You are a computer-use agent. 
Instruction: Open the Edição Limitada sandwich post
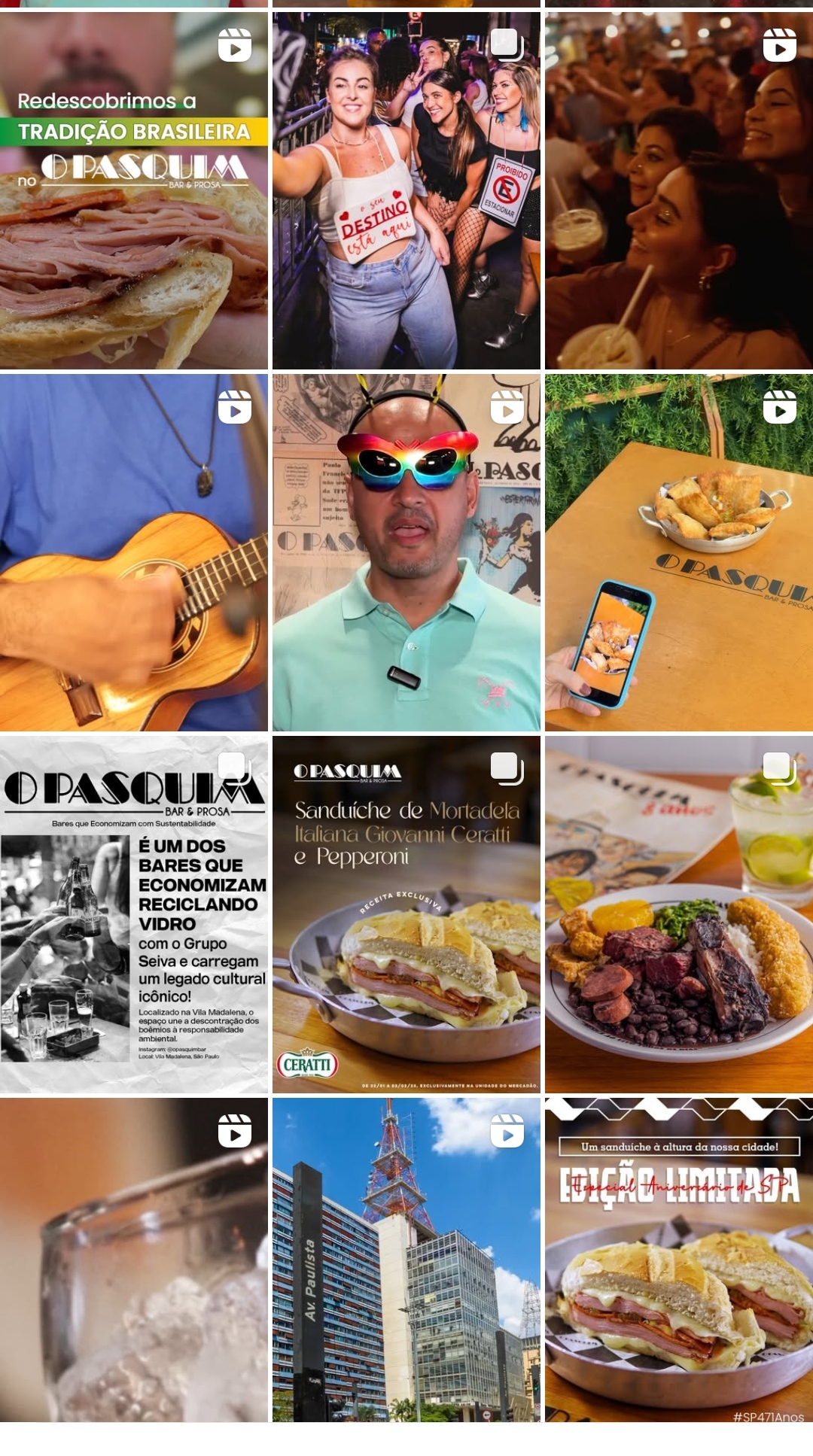pyautogui.click(x=678, y=1260)
